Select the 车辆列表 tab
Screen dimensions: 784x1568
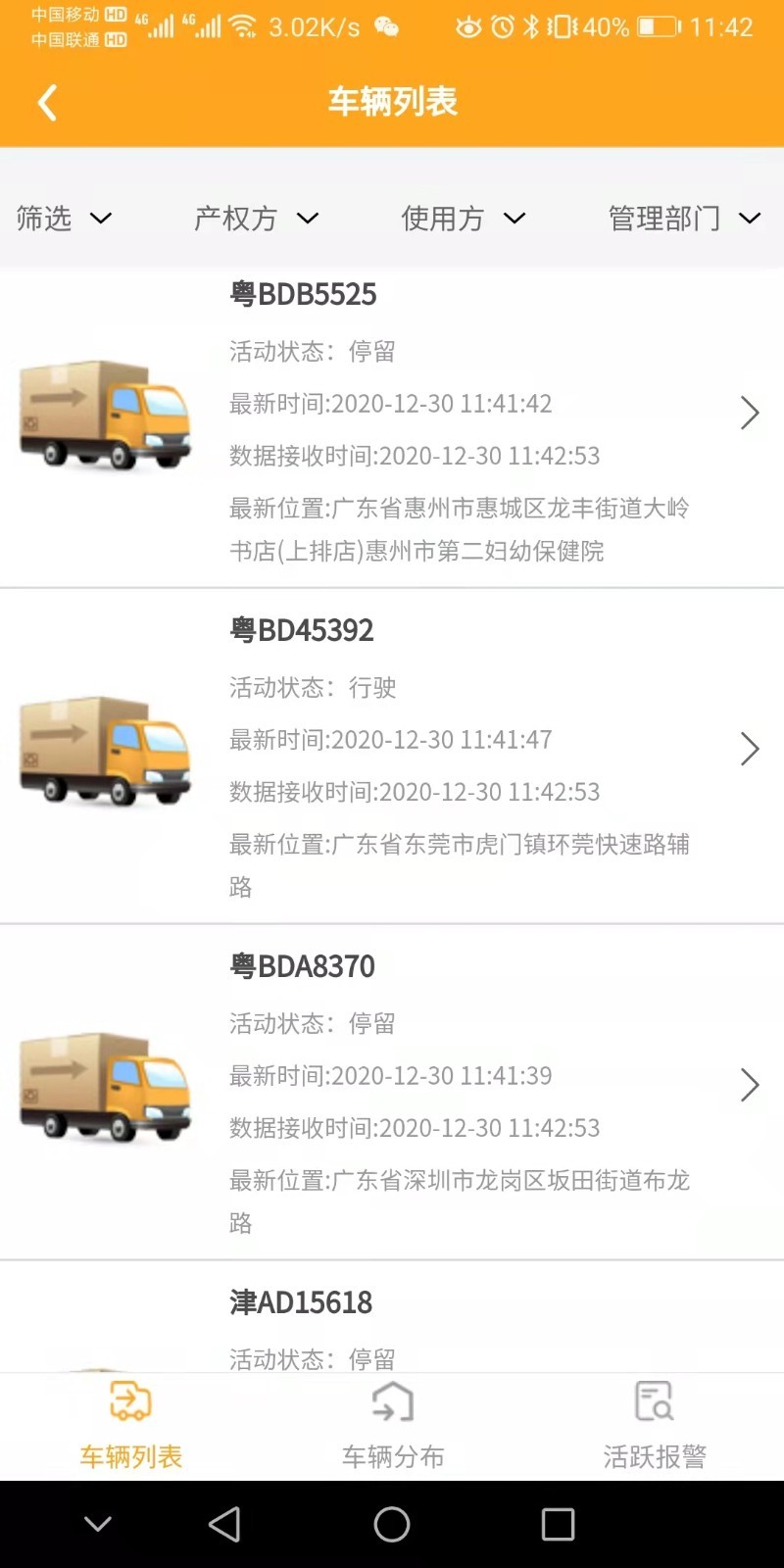(130, 1426)
